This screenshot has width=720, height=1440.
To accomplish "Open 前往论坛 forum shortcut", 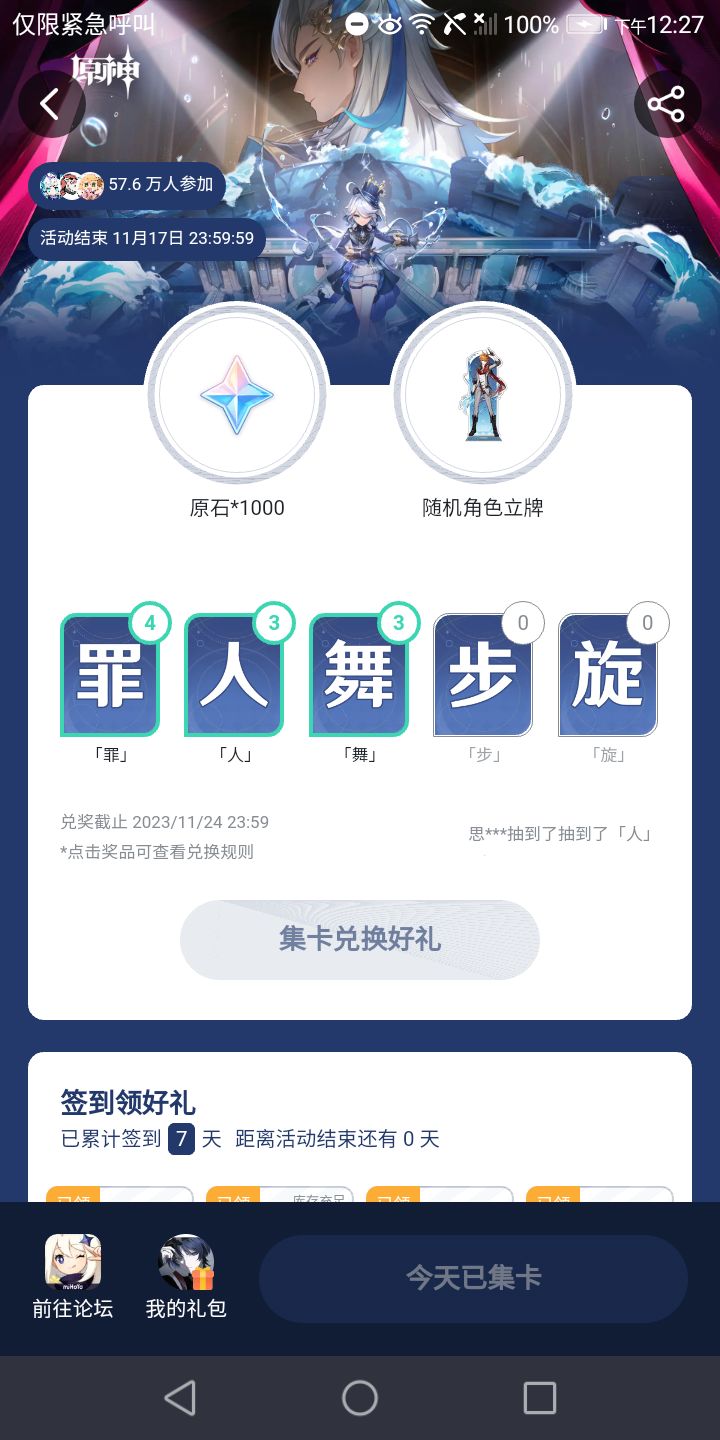I will pyautogui.click(x=73, y=1276).
